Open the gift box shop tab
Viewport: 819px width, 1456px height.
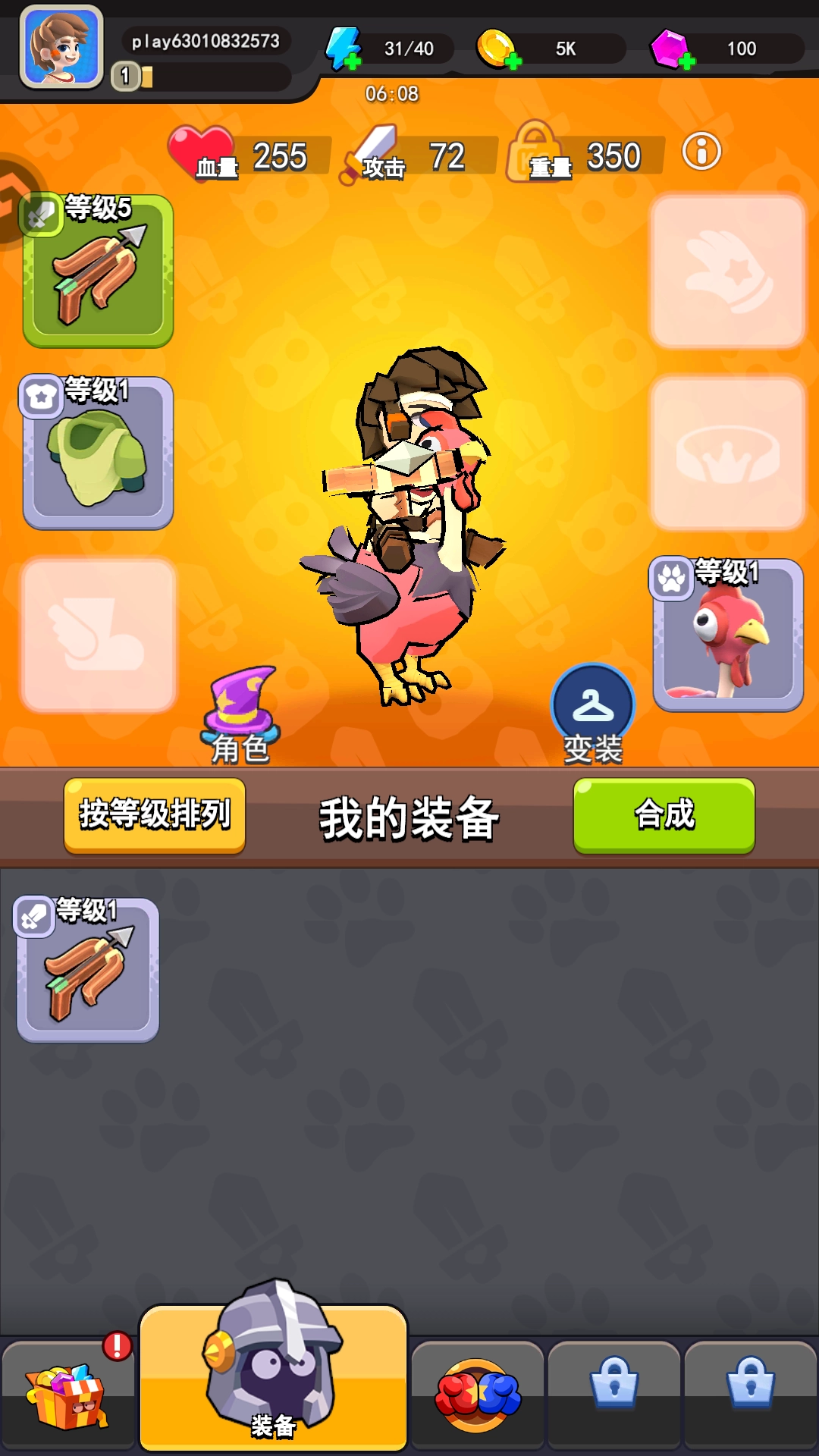click(67, 1395)
